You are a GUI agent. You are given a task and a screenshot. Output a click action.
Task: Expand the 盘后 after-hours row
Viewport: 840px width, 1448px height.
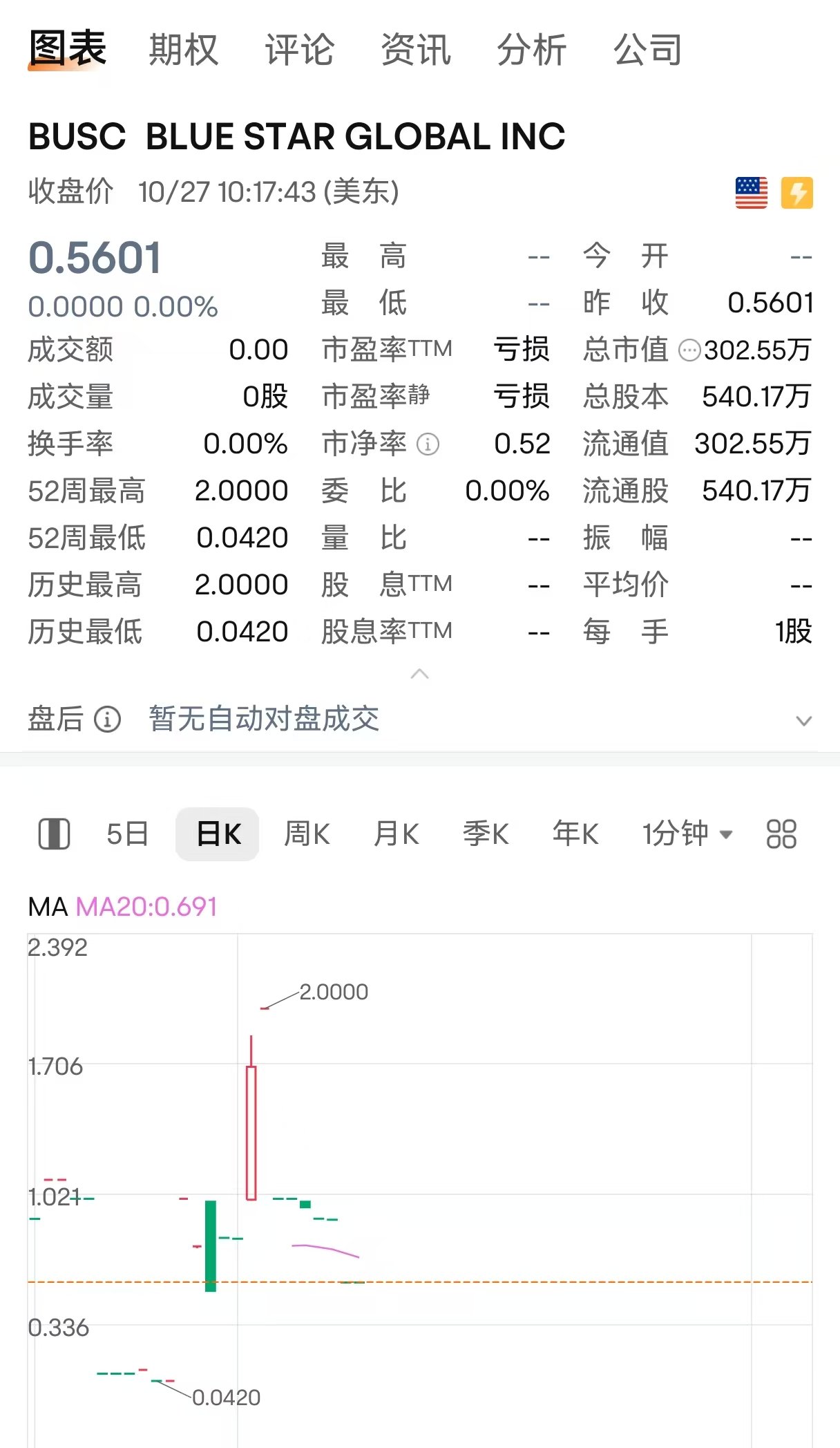(803, 721)
